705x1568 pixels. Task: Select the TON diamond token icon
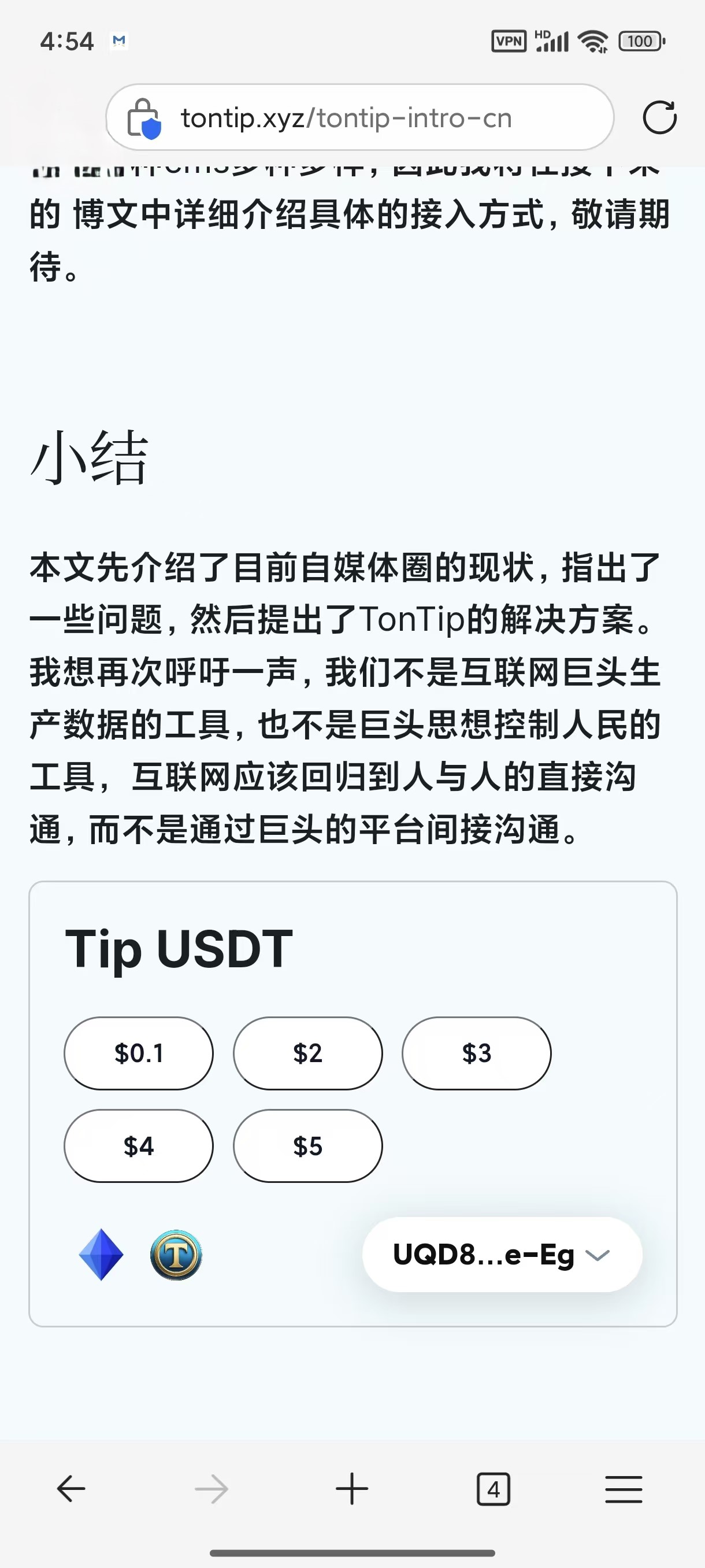tap(101, 1254)
